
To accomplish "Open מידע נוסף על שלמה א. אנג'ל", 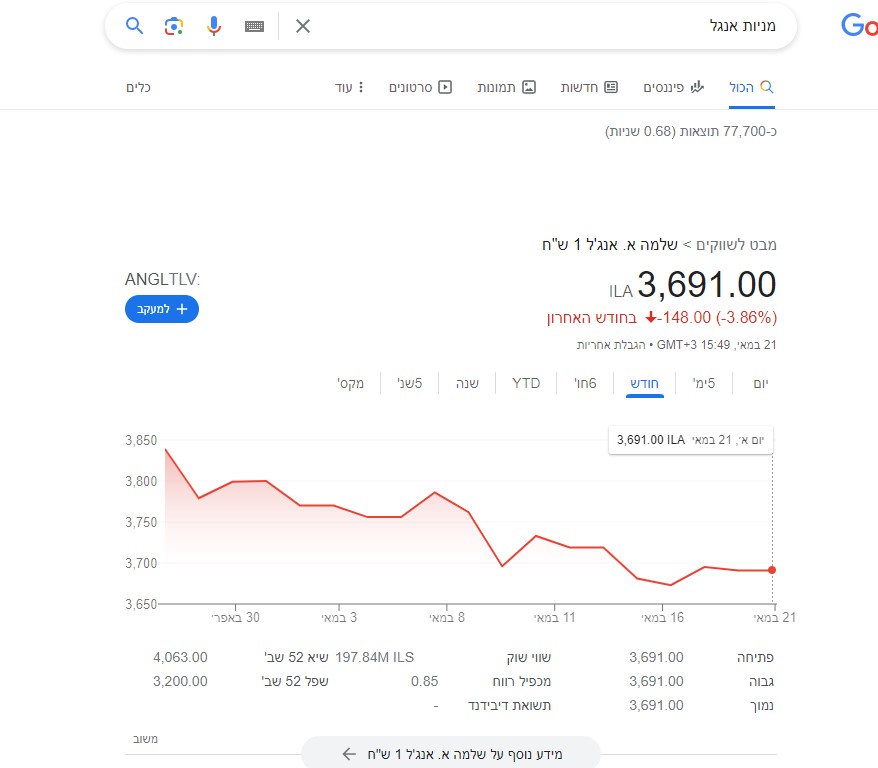I will pyautogui.click(x=451, y=753).
